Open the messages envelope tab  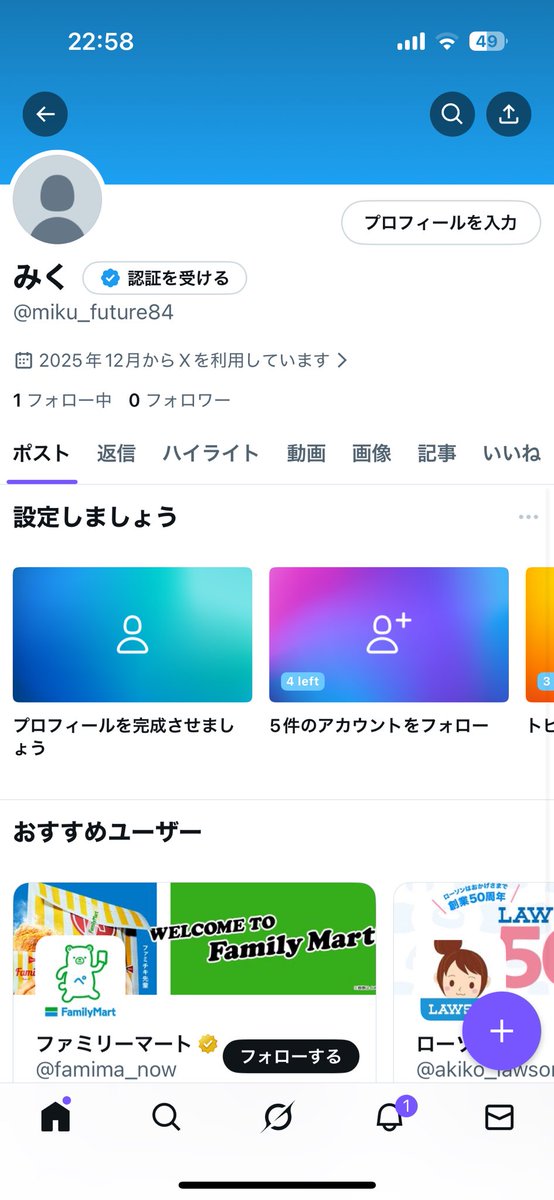coord(499,1117)
